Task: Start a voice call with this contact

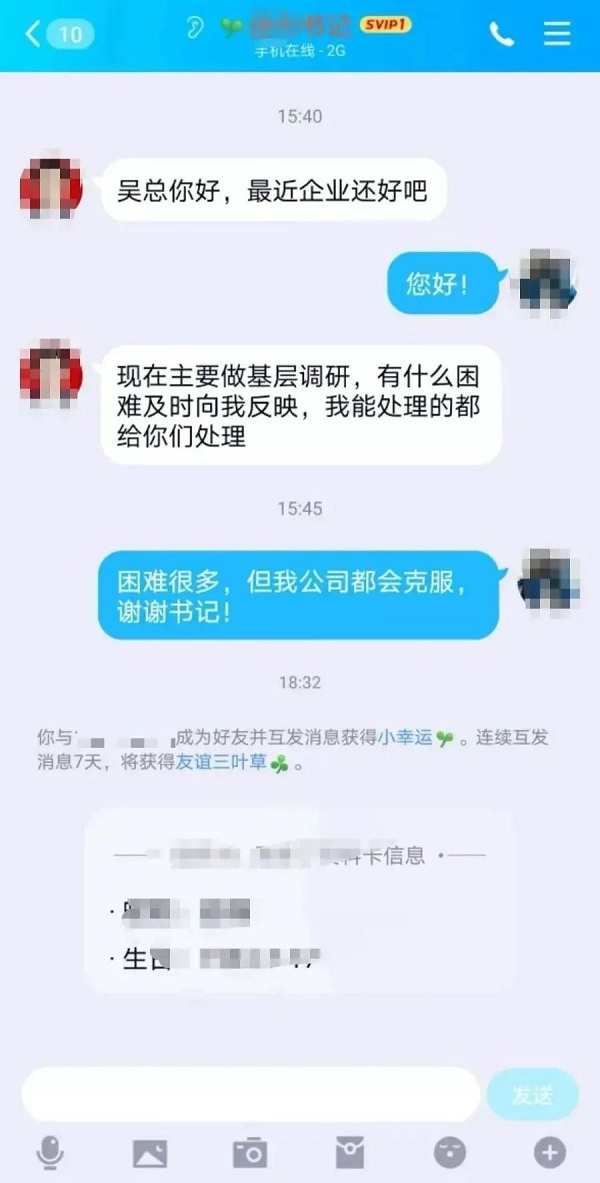Action: (x=501, y=35)
